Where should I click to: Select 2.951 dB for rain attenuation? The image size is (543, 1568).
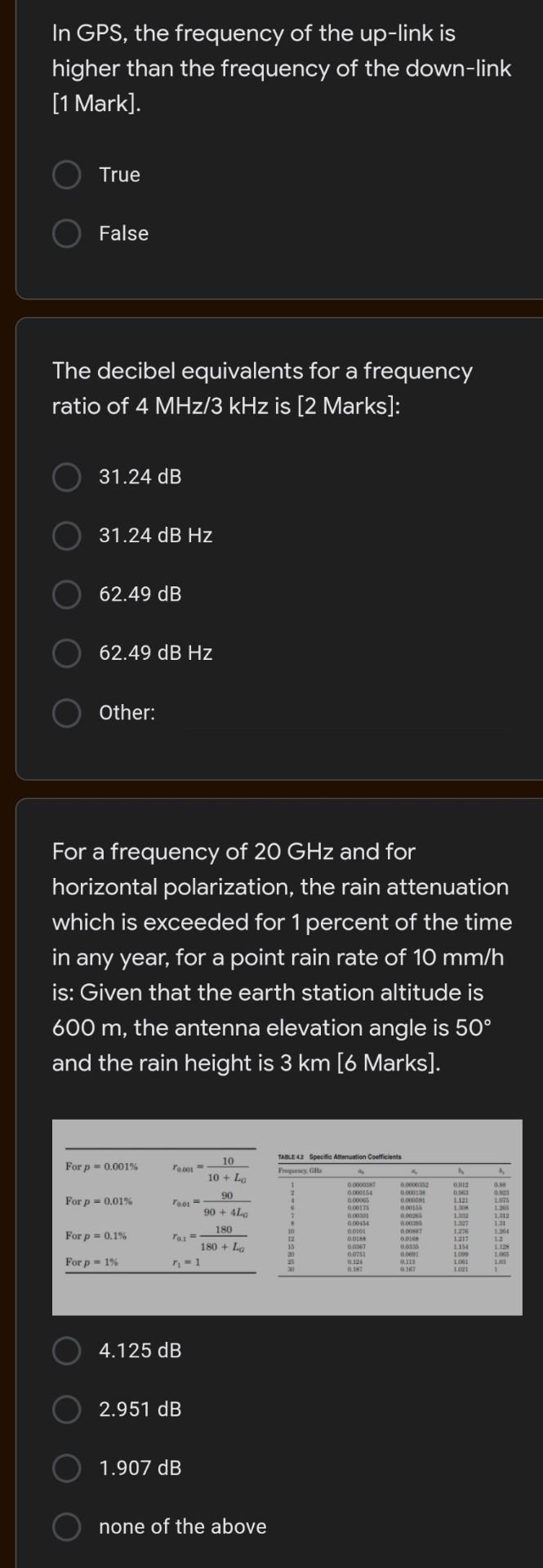[67, 1410]
